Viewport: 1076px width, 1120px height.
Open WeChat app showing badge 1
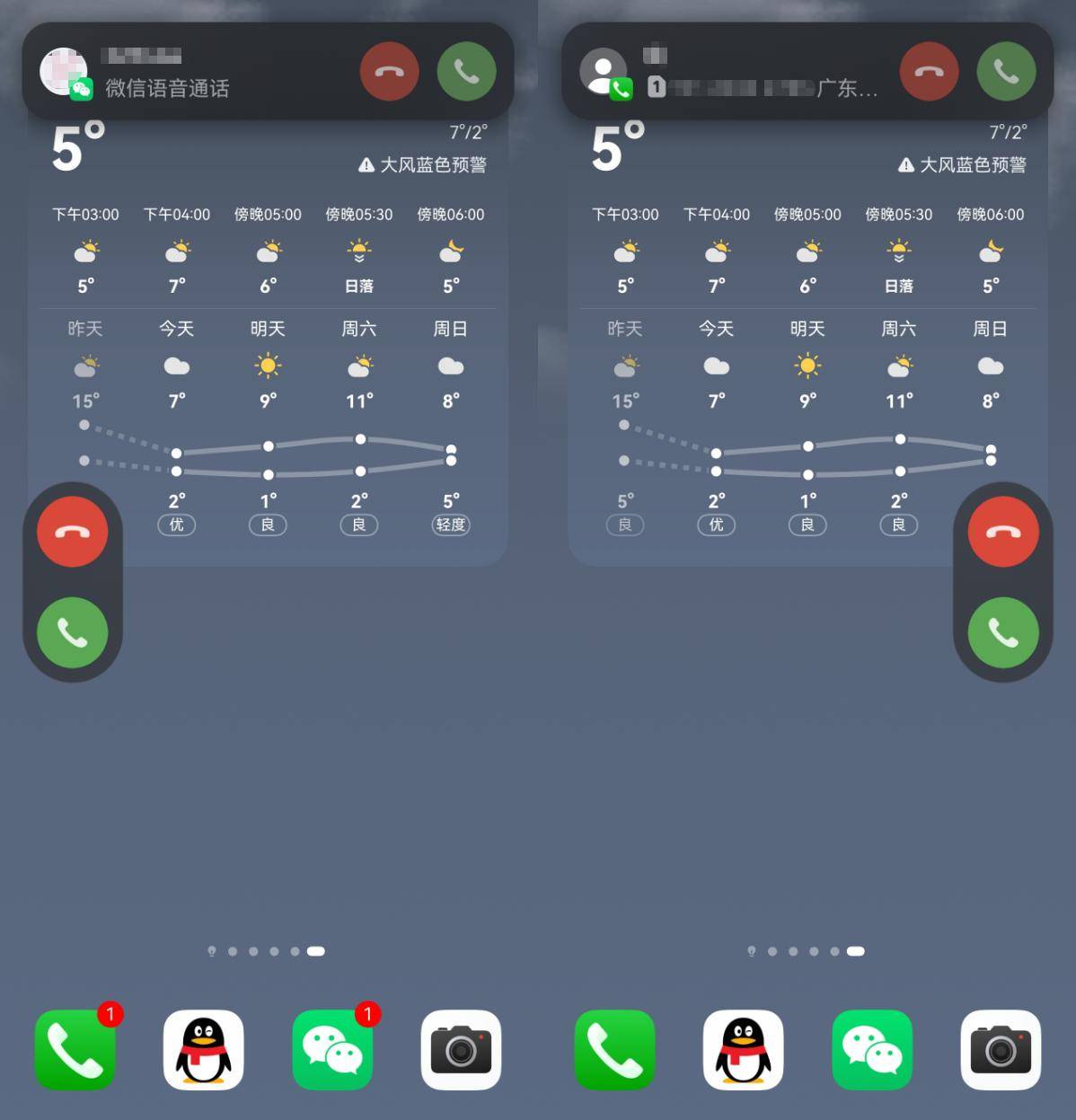(x=332, y=1050)
